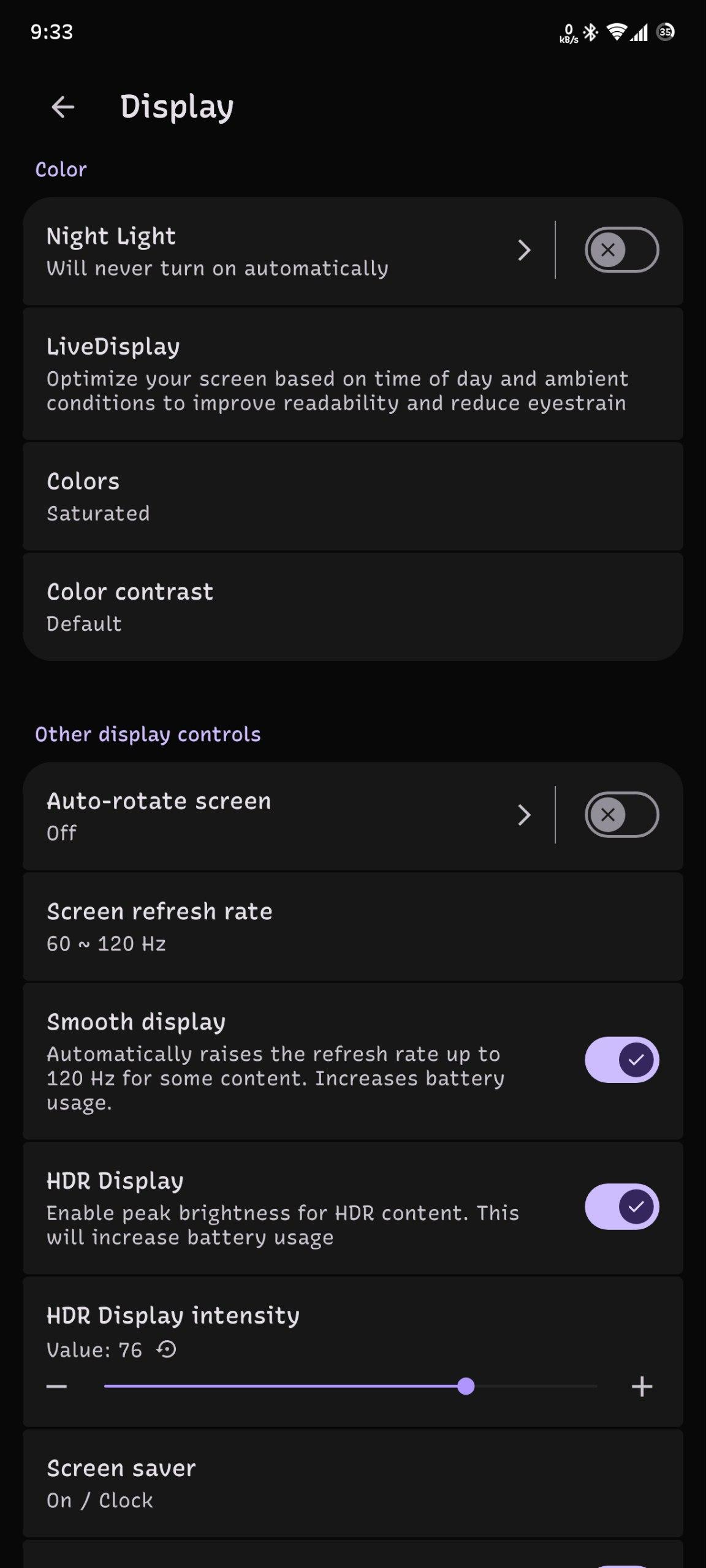The image size is (706, 1568).
Task: Decrease HDR intensity with the minus button
Action: (56, 1386)
